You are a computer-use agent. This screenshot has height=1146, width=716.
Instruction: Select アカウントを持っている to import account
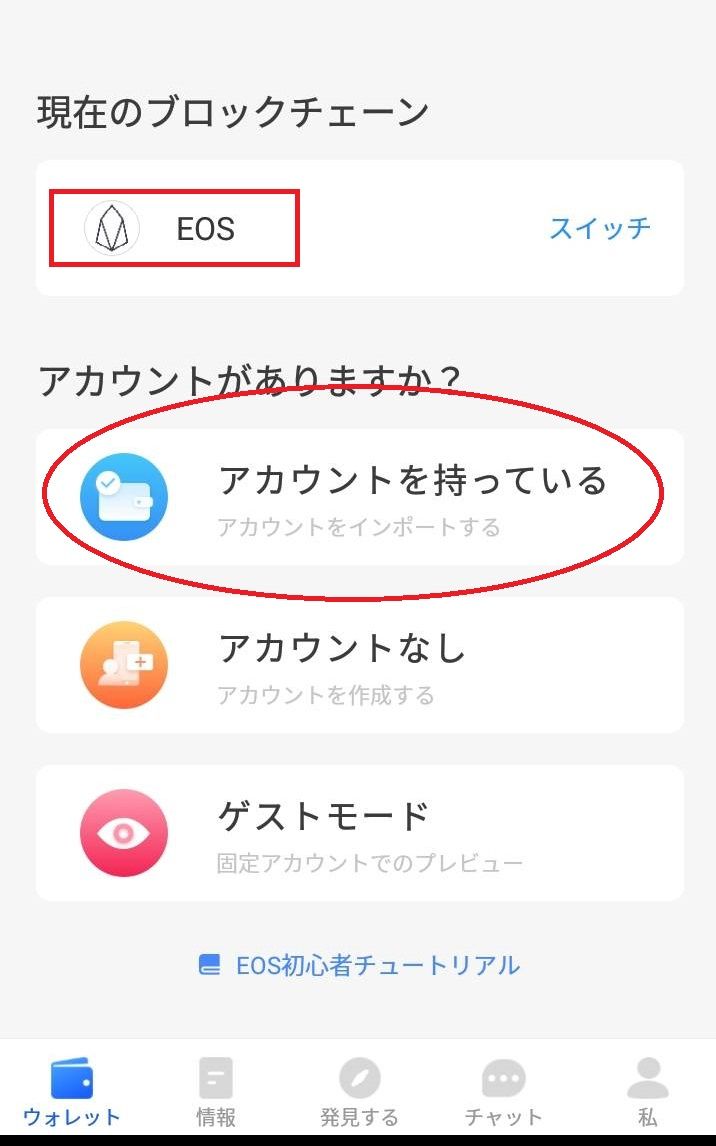359,497
